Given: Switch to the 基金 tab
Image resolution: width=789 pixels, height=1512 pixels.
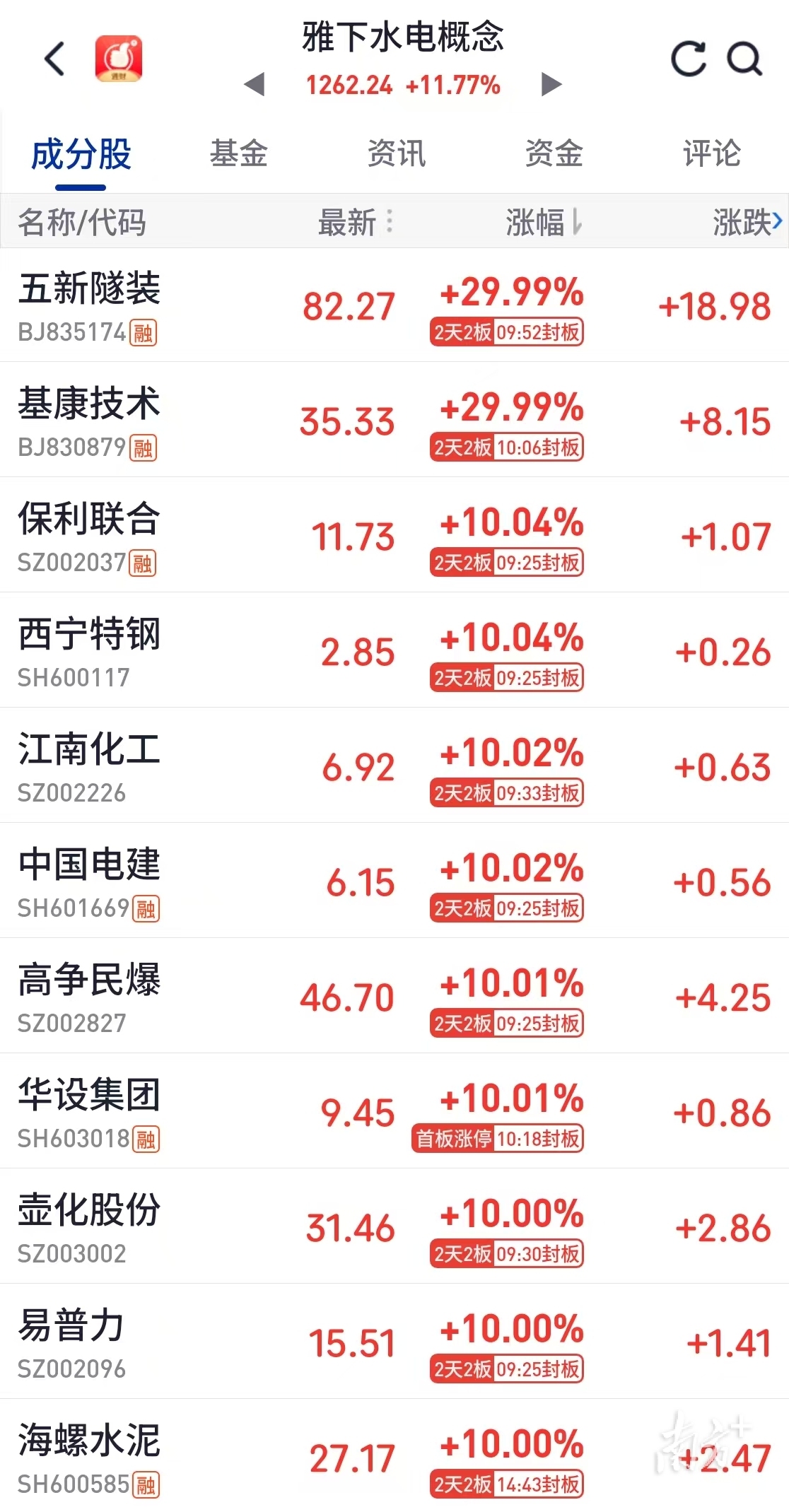Looking at the screenshot, I should [x=238, y=154].
